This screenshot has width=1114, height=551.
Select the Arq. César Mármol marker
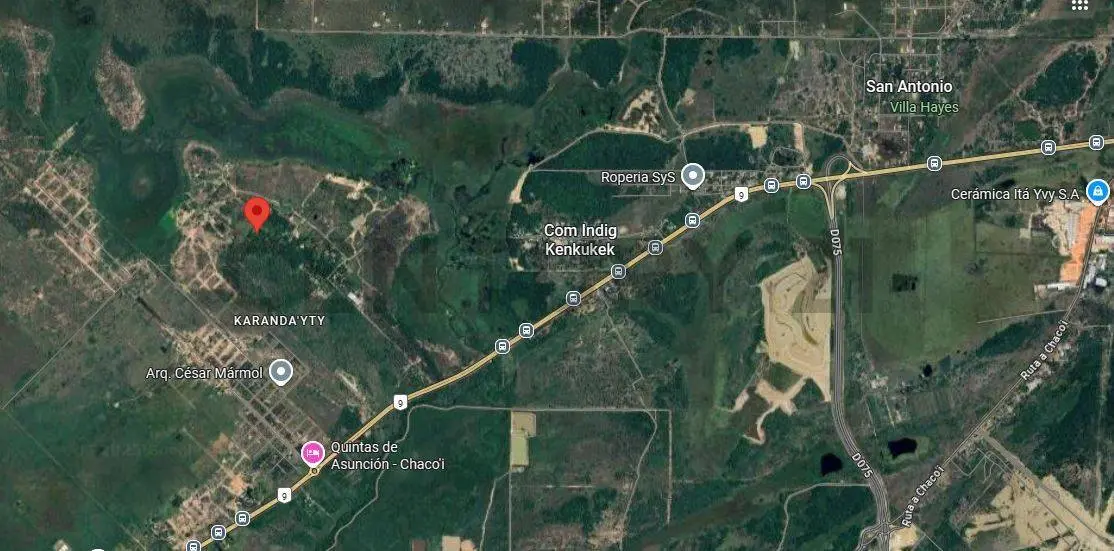pyautogui.click(x=282, y=373)
